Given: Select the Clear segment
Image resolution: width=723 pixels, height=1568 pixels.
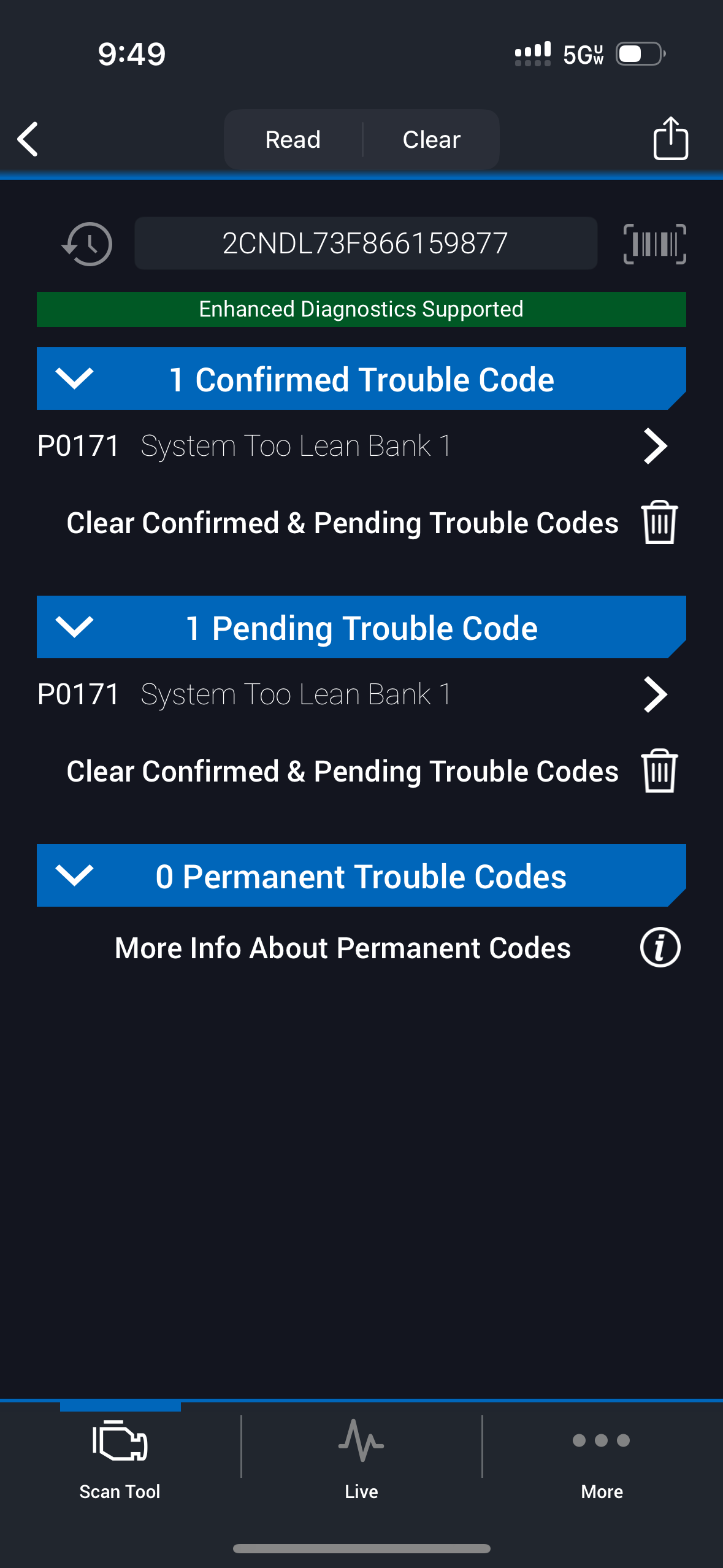Looking at the screenshot, I should pos(431,140).
